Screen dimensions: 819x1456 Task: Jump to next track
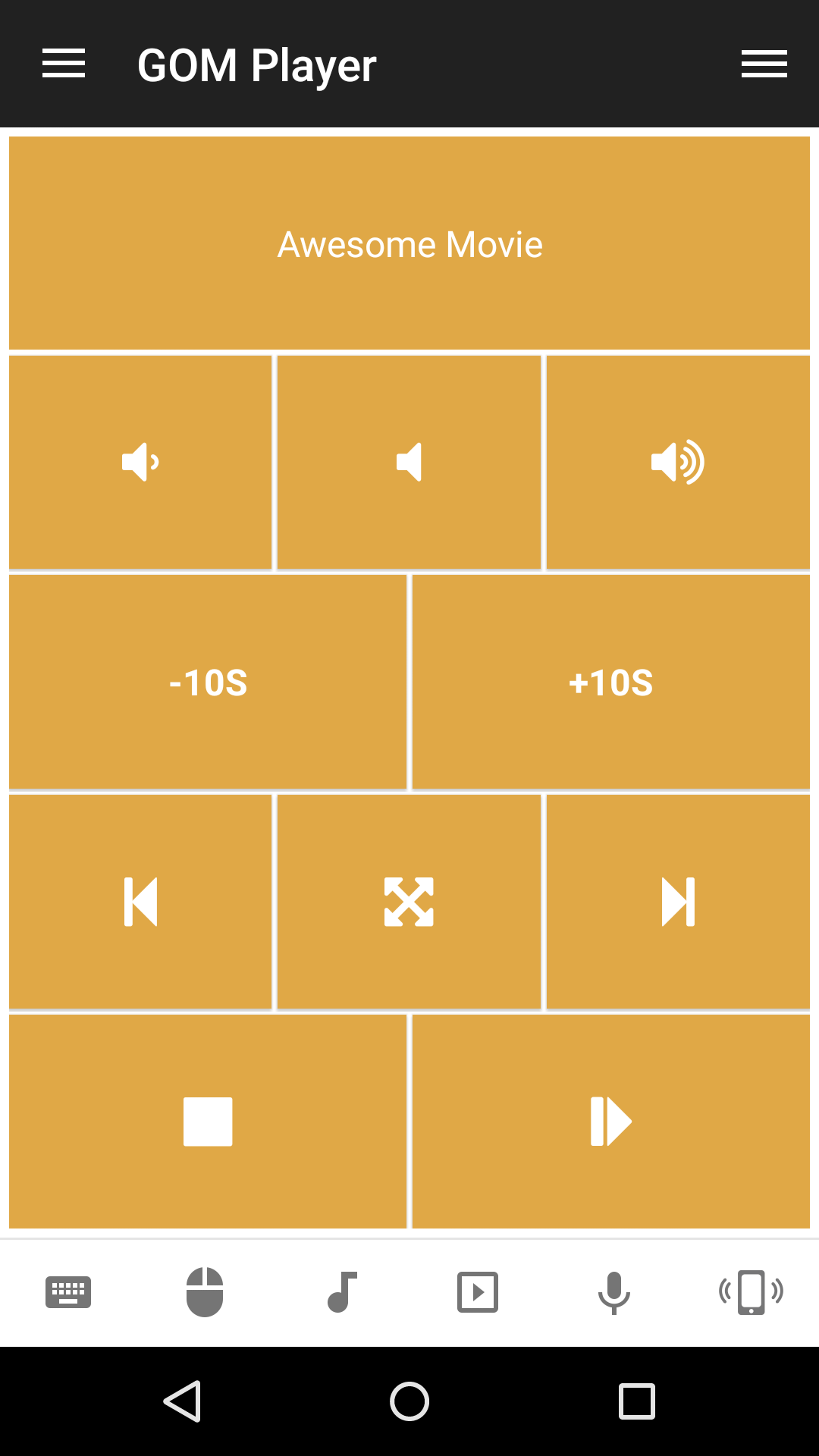point(678,902)
